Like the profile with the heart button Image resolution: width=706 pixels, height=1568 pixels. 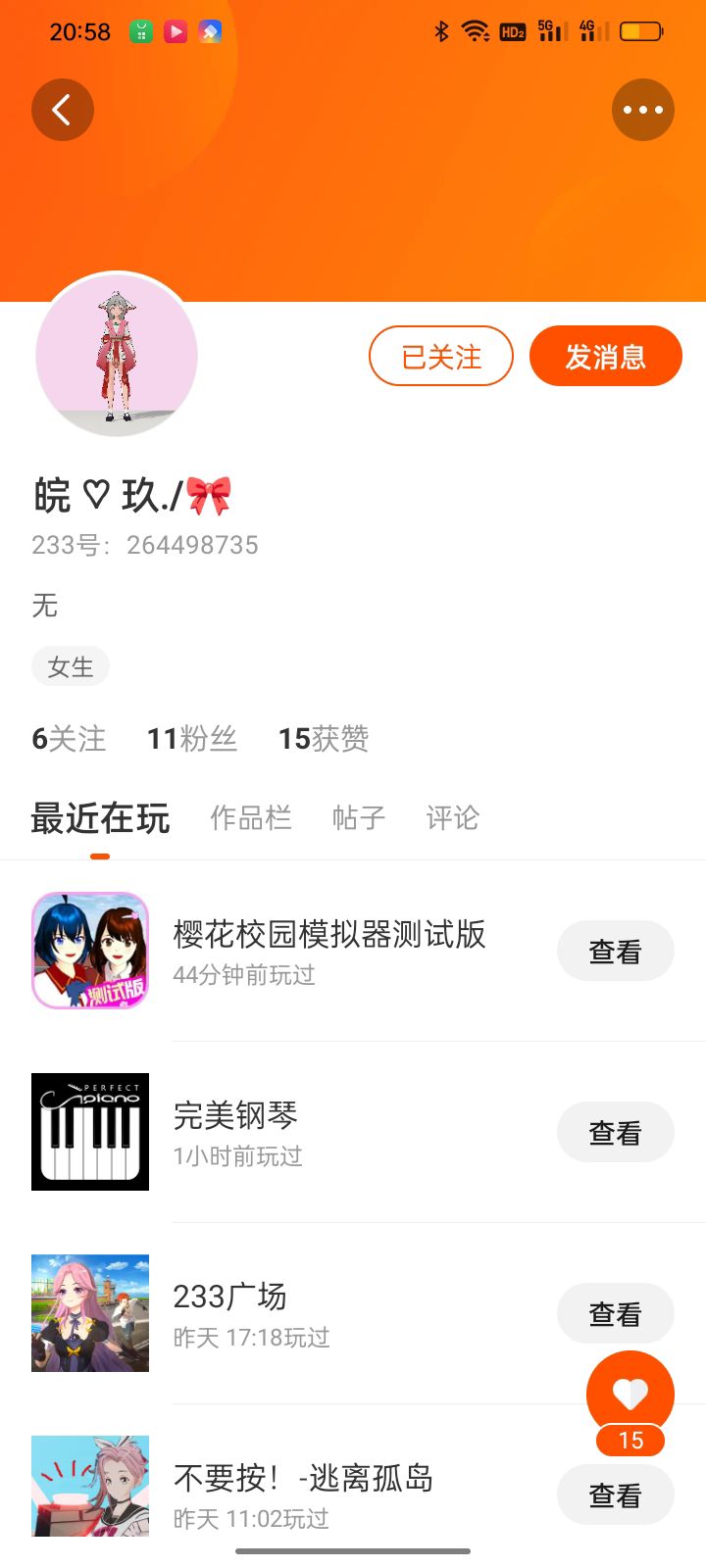pos(630,1394)
